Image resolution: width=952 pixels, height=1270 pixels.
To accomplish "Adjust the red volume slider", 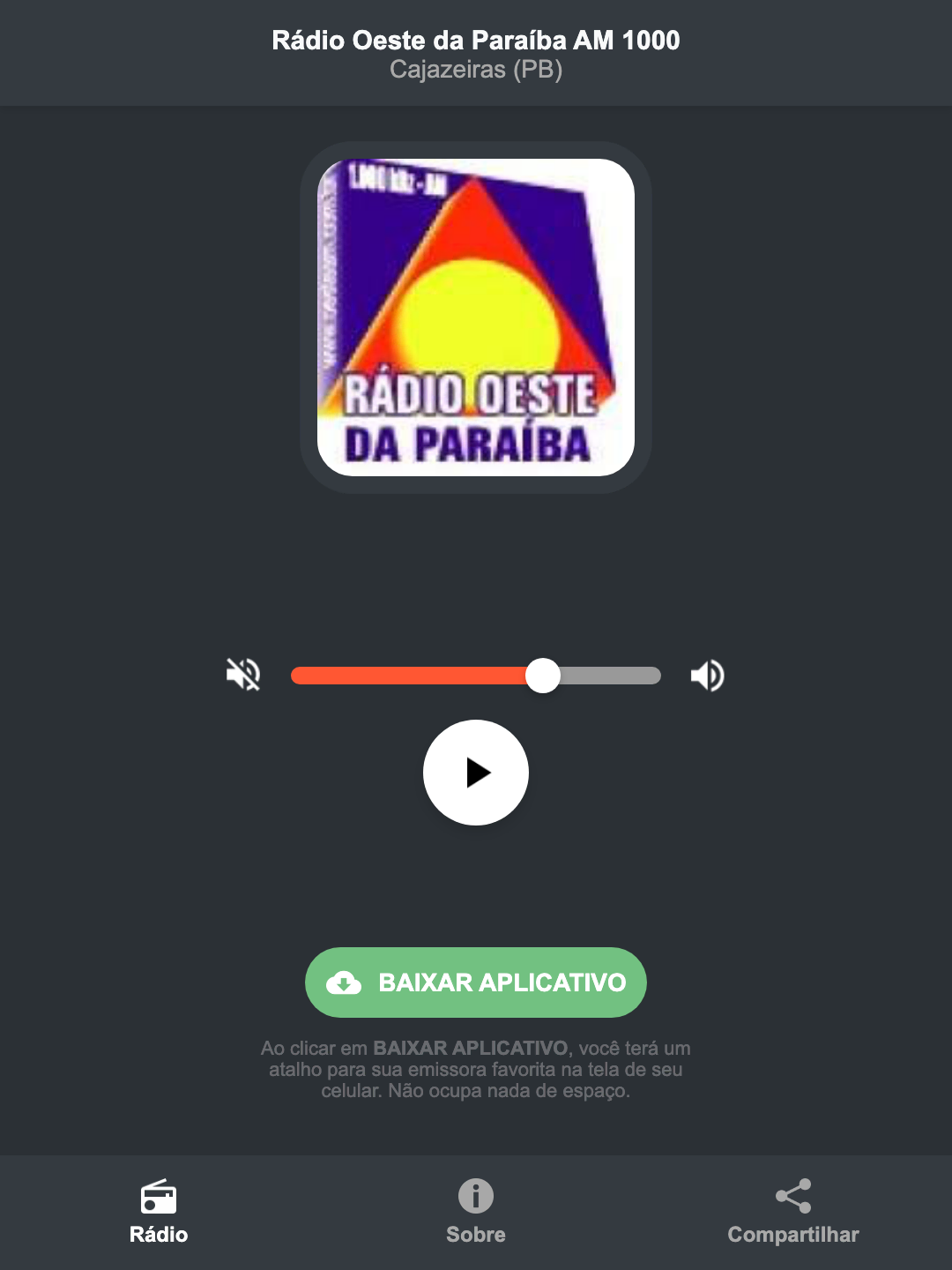I will click(x=544, y=675).
